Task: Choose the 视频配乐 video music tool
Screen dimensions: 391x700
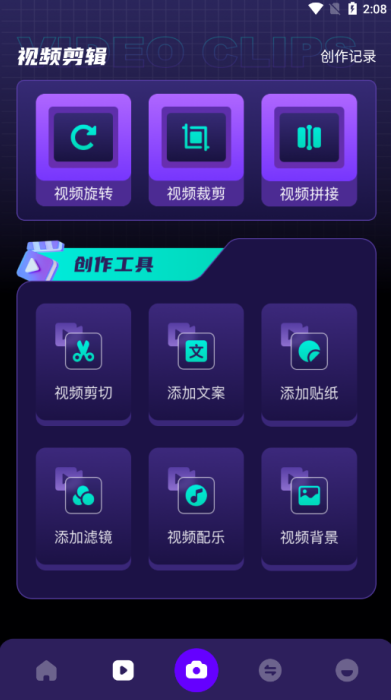Action: (x=196, y=509)
